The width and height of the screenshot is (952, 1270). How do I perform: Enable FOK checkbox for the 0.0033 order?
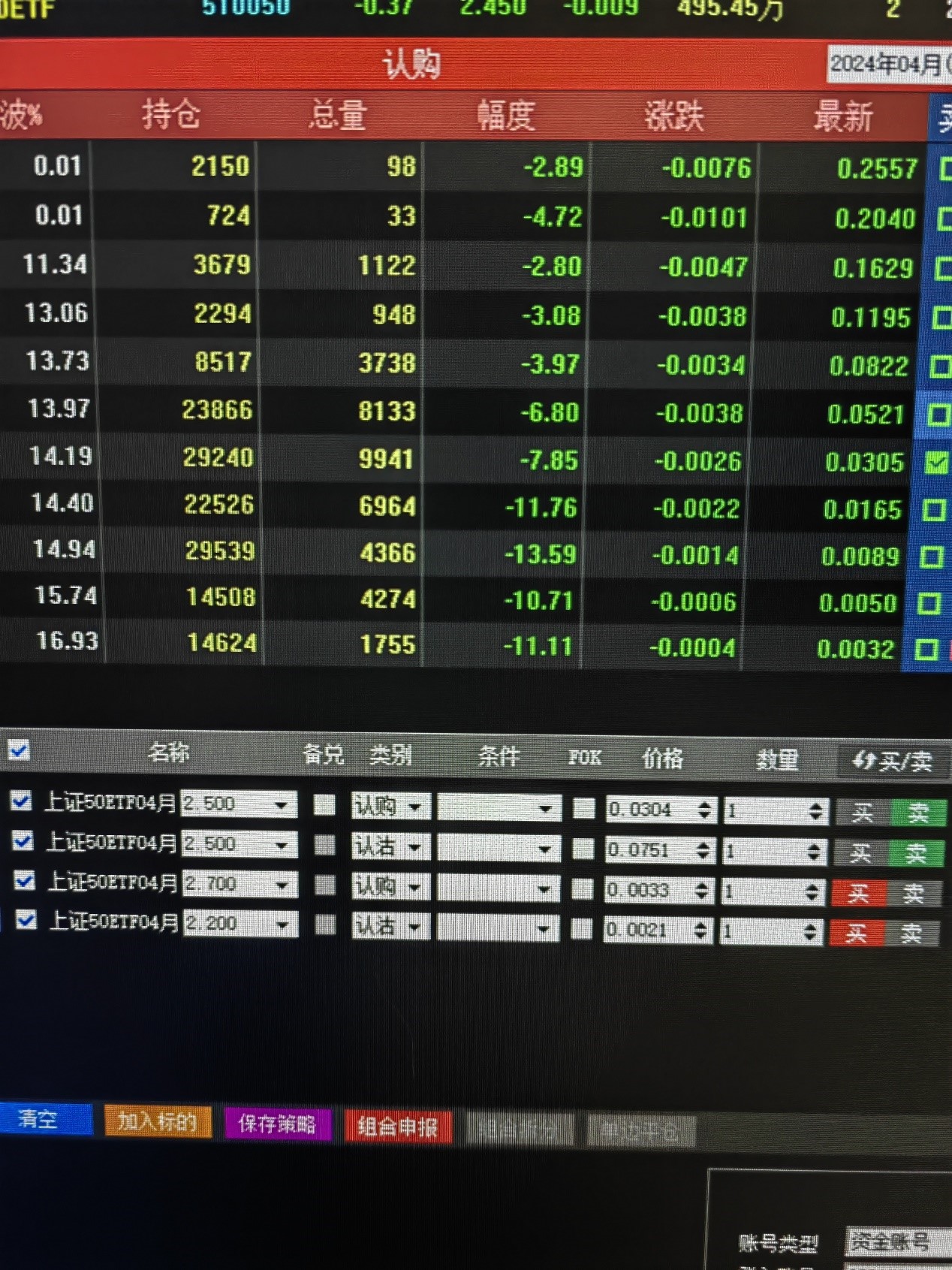(x=583, y=889)
